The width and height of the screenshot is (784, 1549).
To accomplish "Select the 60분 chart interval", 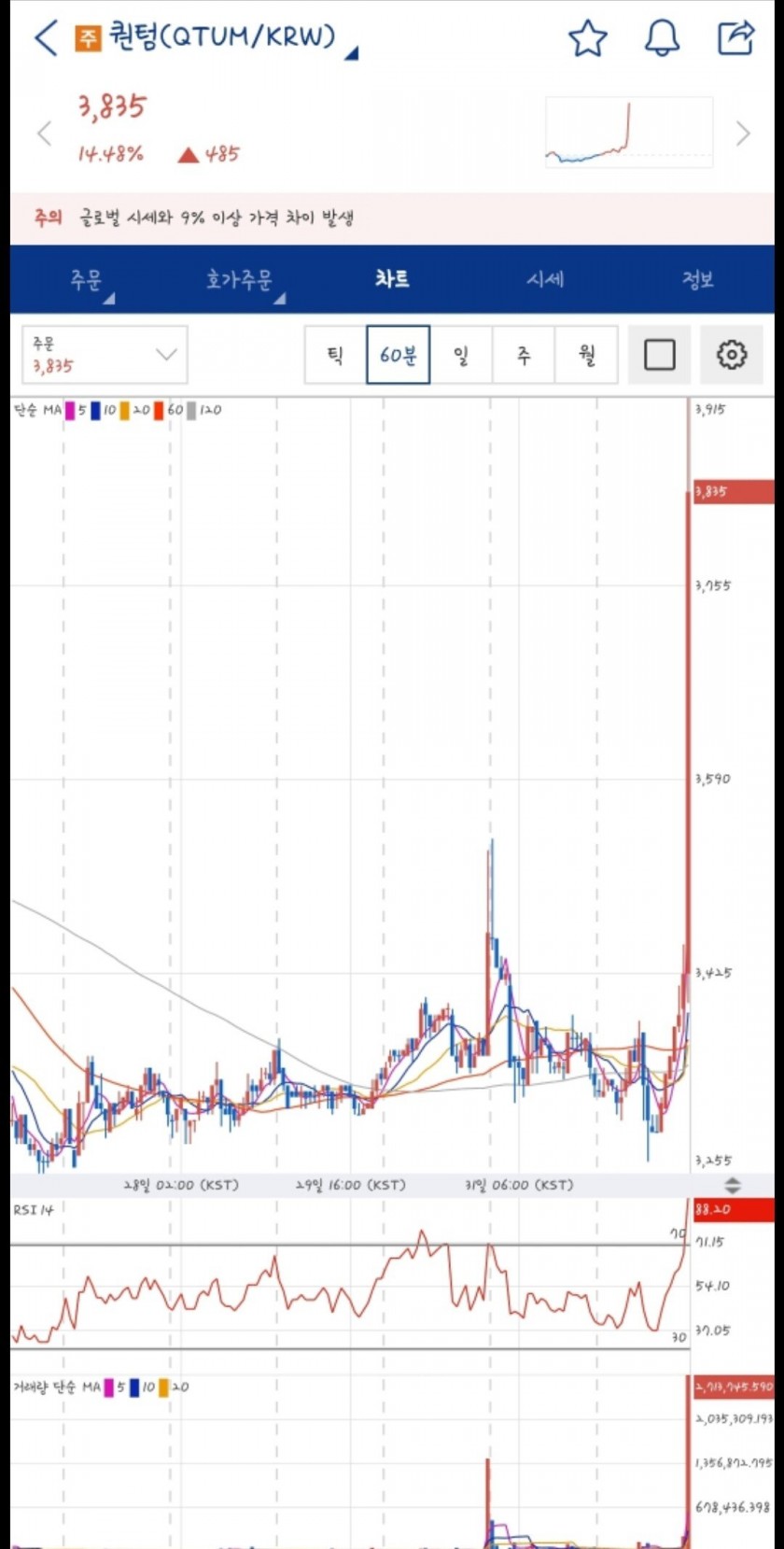I will click(x=399, y=355).
